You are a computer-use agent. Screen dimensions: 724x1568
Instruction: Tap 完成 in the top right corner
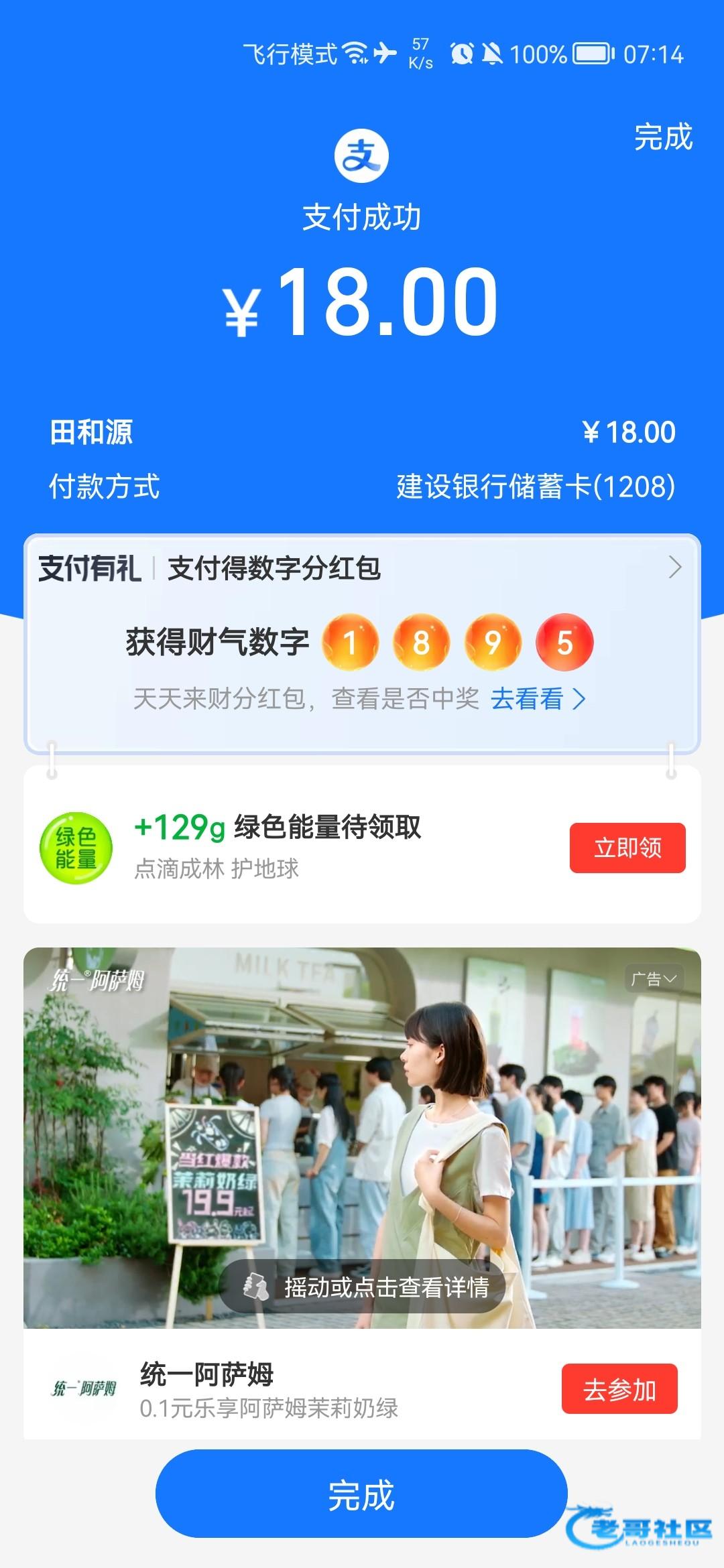662,137
